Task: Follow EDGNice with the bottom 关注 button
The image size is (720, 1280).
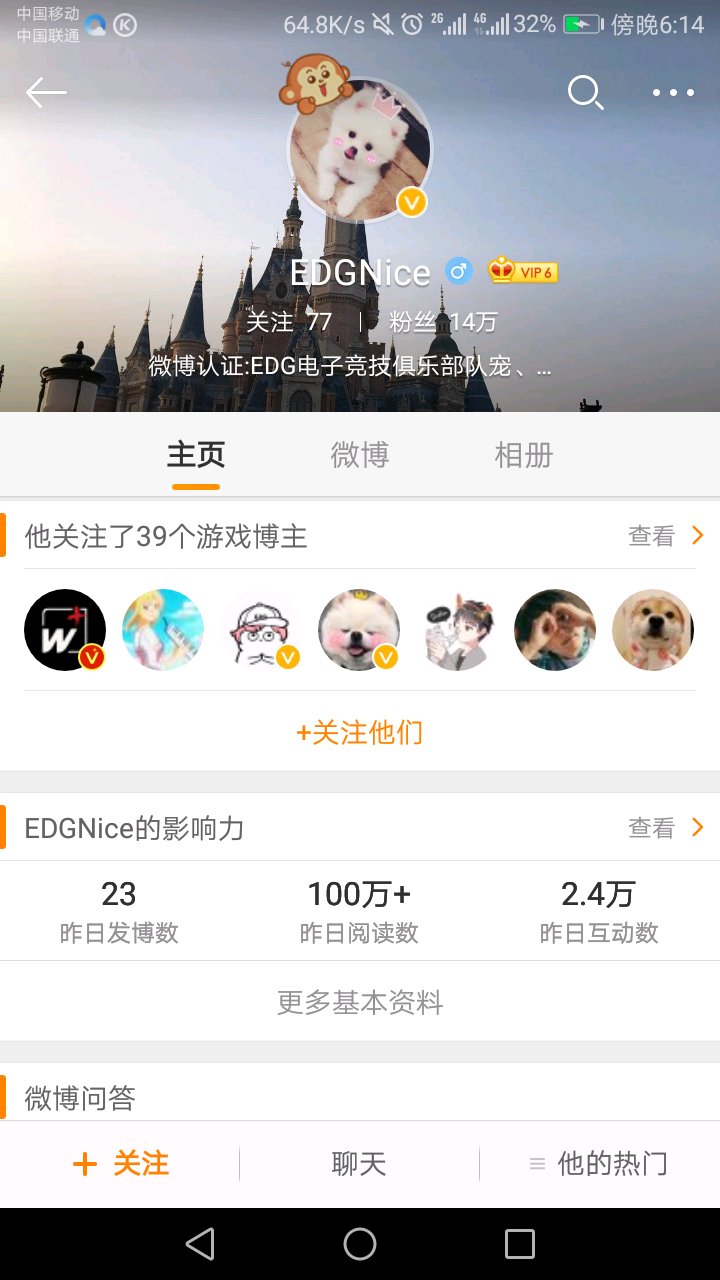Action: point(121,1164)
